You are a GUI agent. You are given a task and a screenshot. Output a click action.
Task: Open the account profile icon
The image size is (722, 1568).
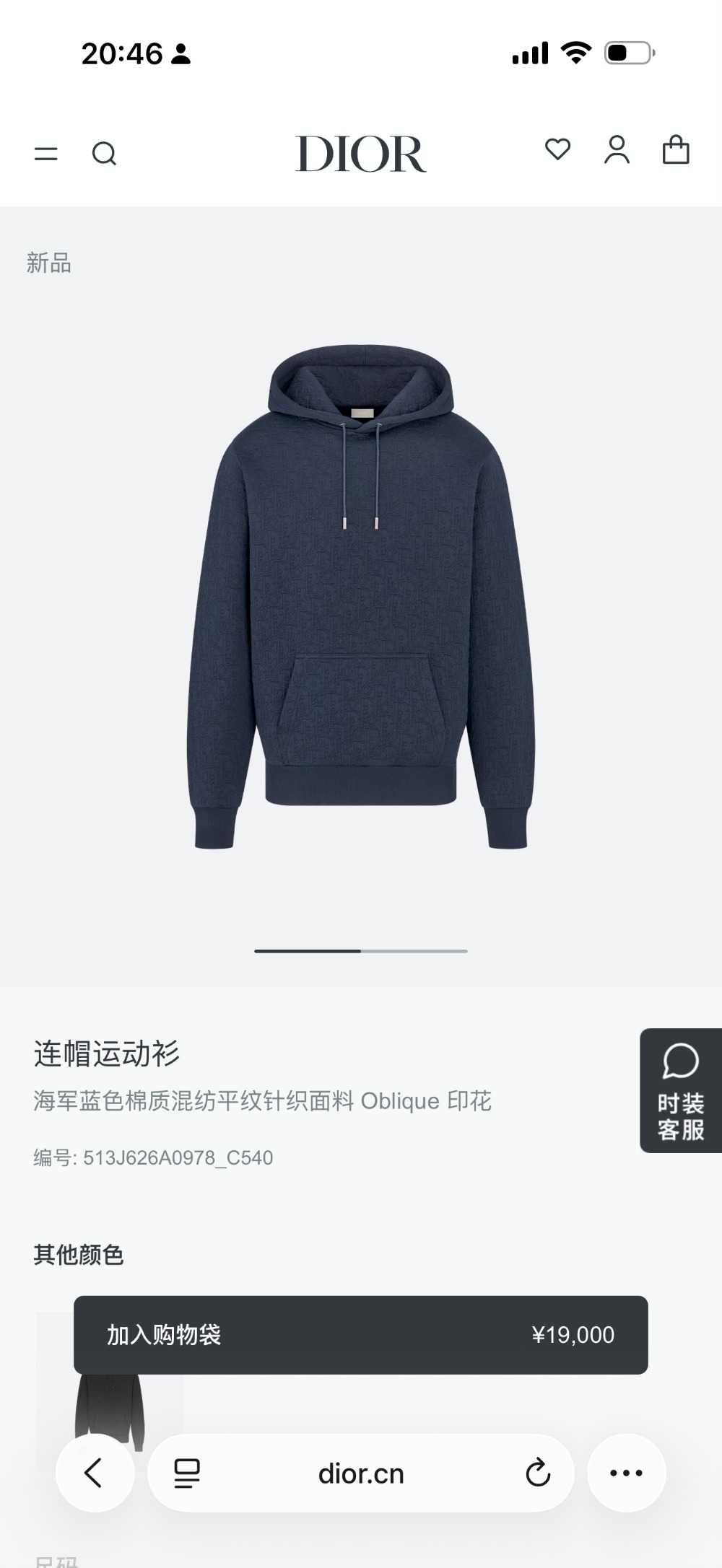[x=617, y=150]
